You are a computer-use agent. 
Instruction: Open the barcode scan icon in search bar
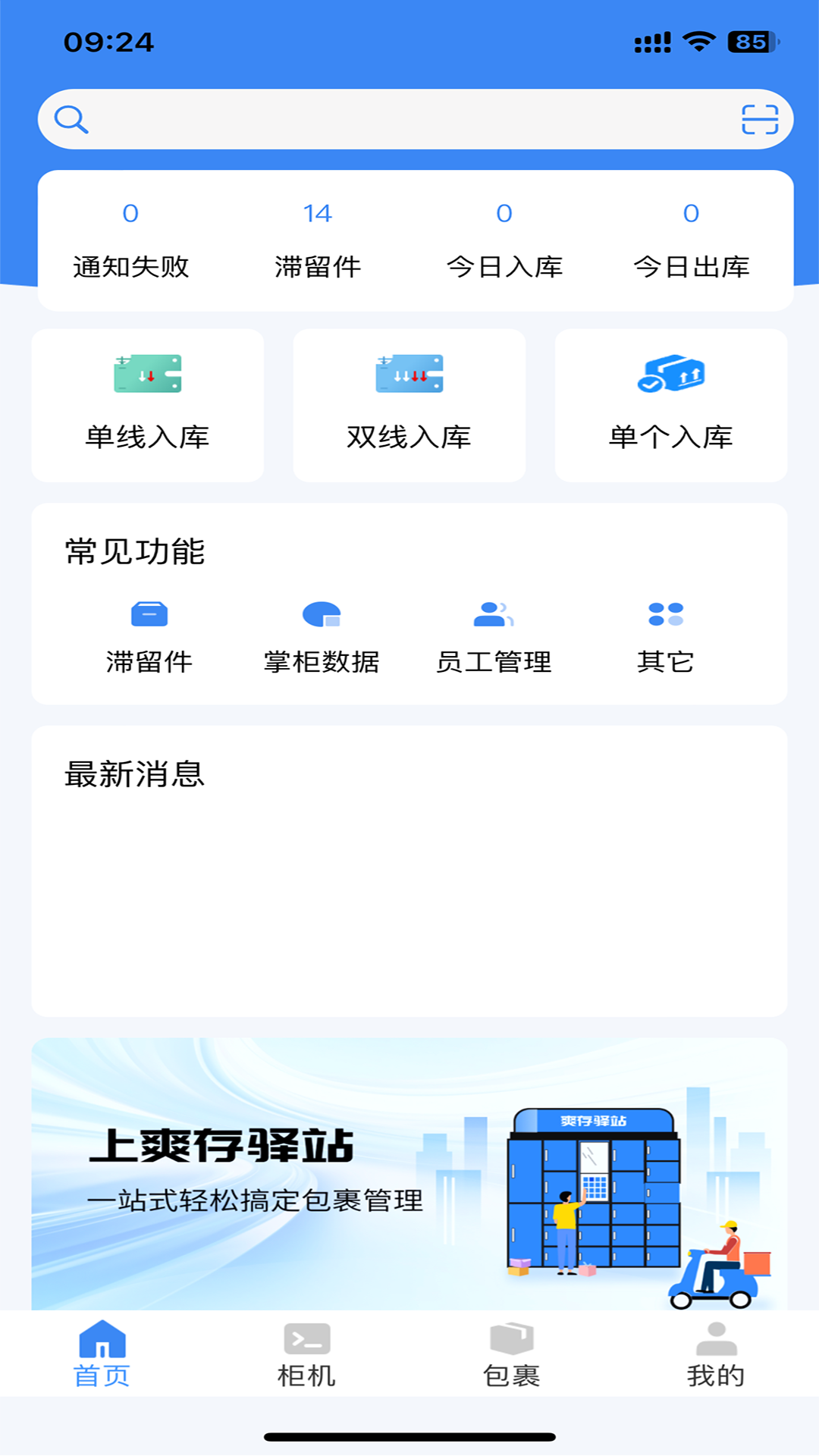coord(758,119)
